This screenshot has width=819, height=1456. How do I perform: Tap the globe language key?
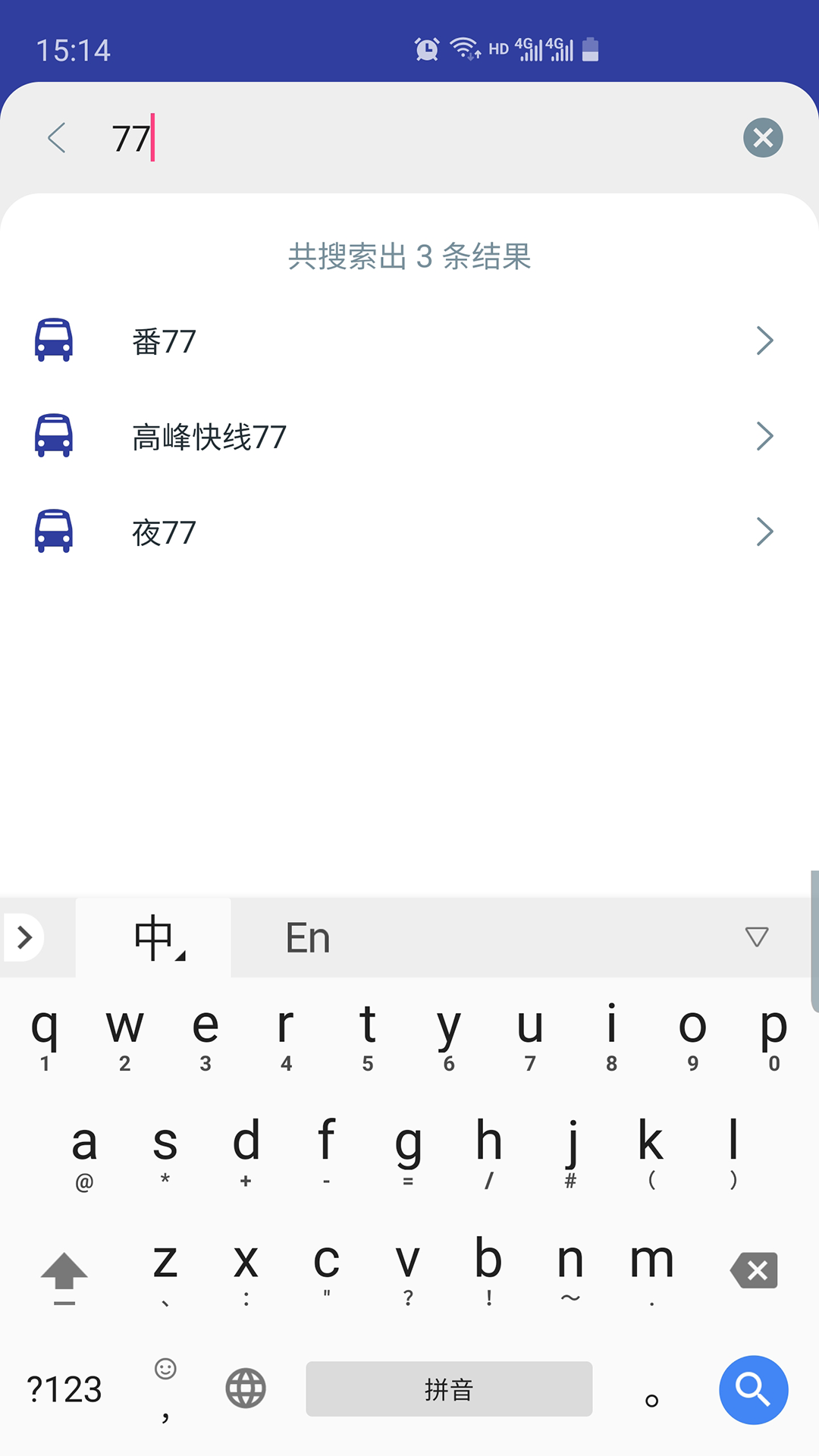tap(246, 1389)
